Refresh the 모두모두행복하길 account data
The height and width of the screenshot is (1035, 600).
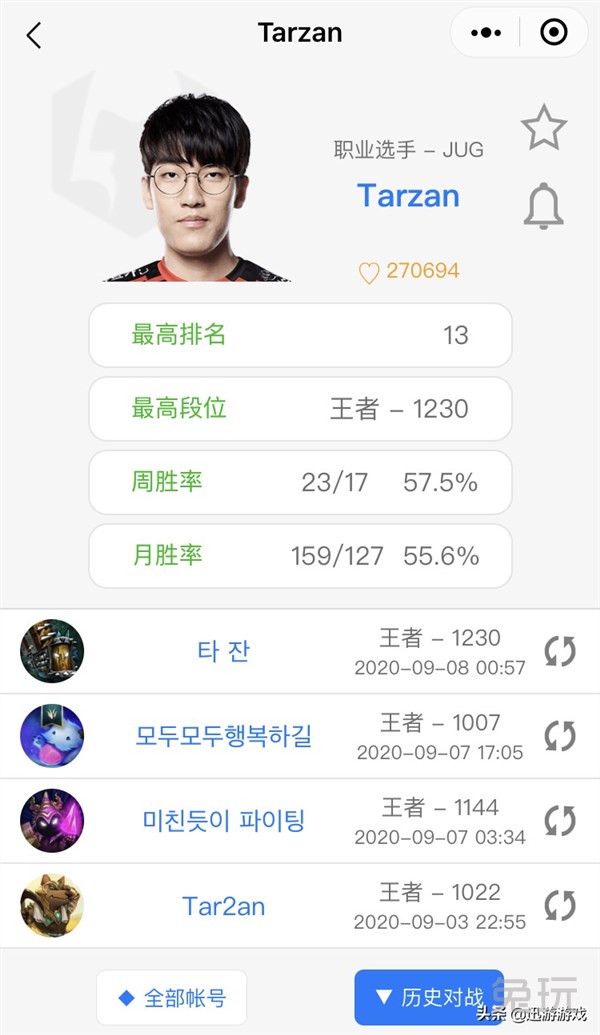[x=560, y=736]
